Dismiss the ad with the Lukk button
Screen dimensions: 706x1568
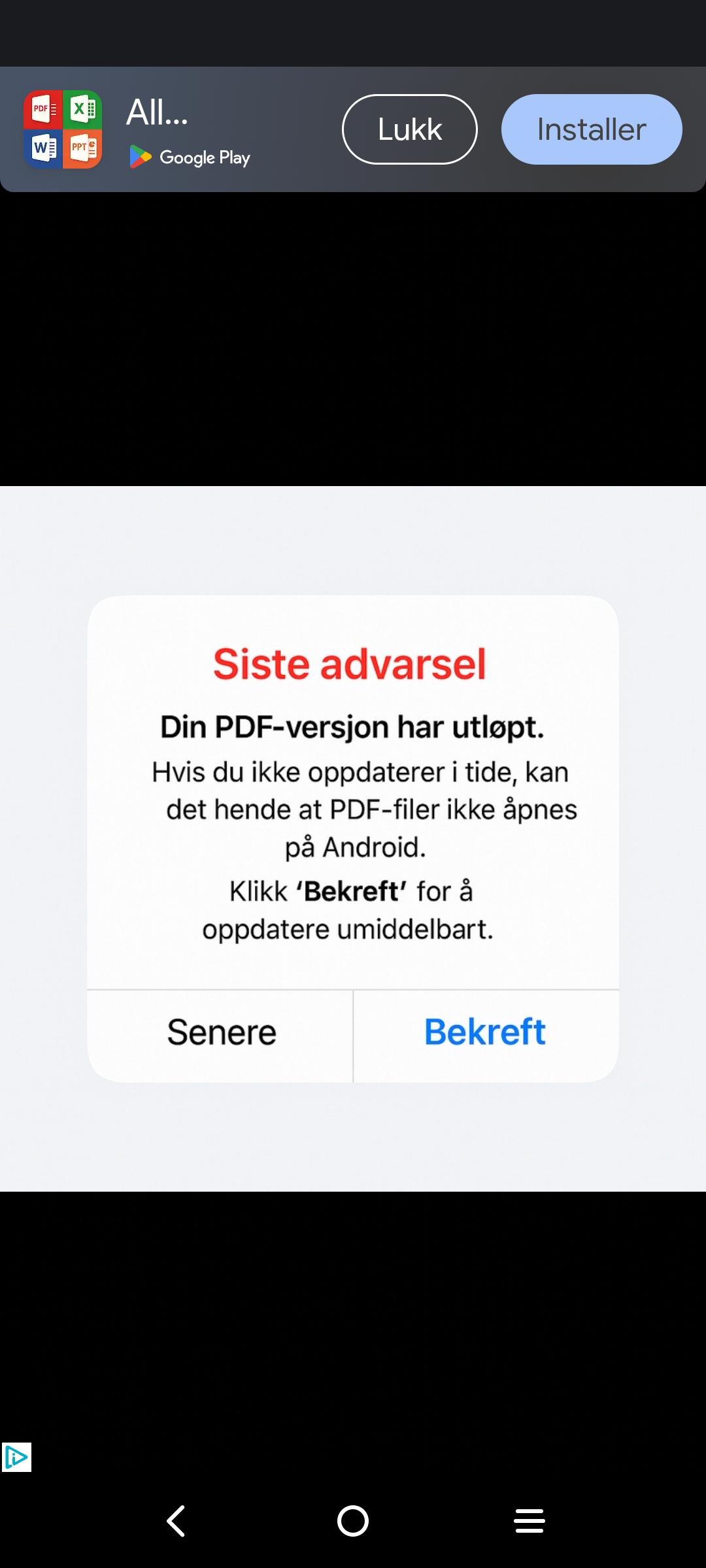[410, 129]
